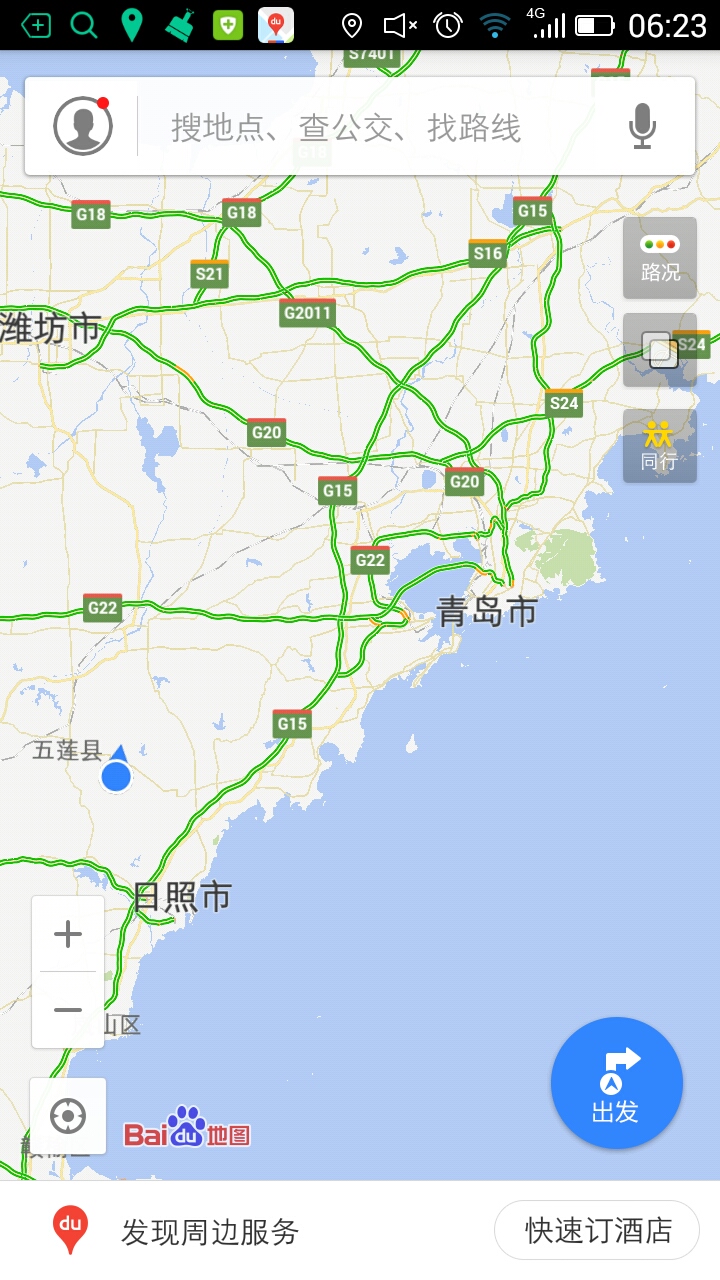Open 发现周边服务 nearby services
Viewport: 720px width, 1280px height.
coord(210,1232)
